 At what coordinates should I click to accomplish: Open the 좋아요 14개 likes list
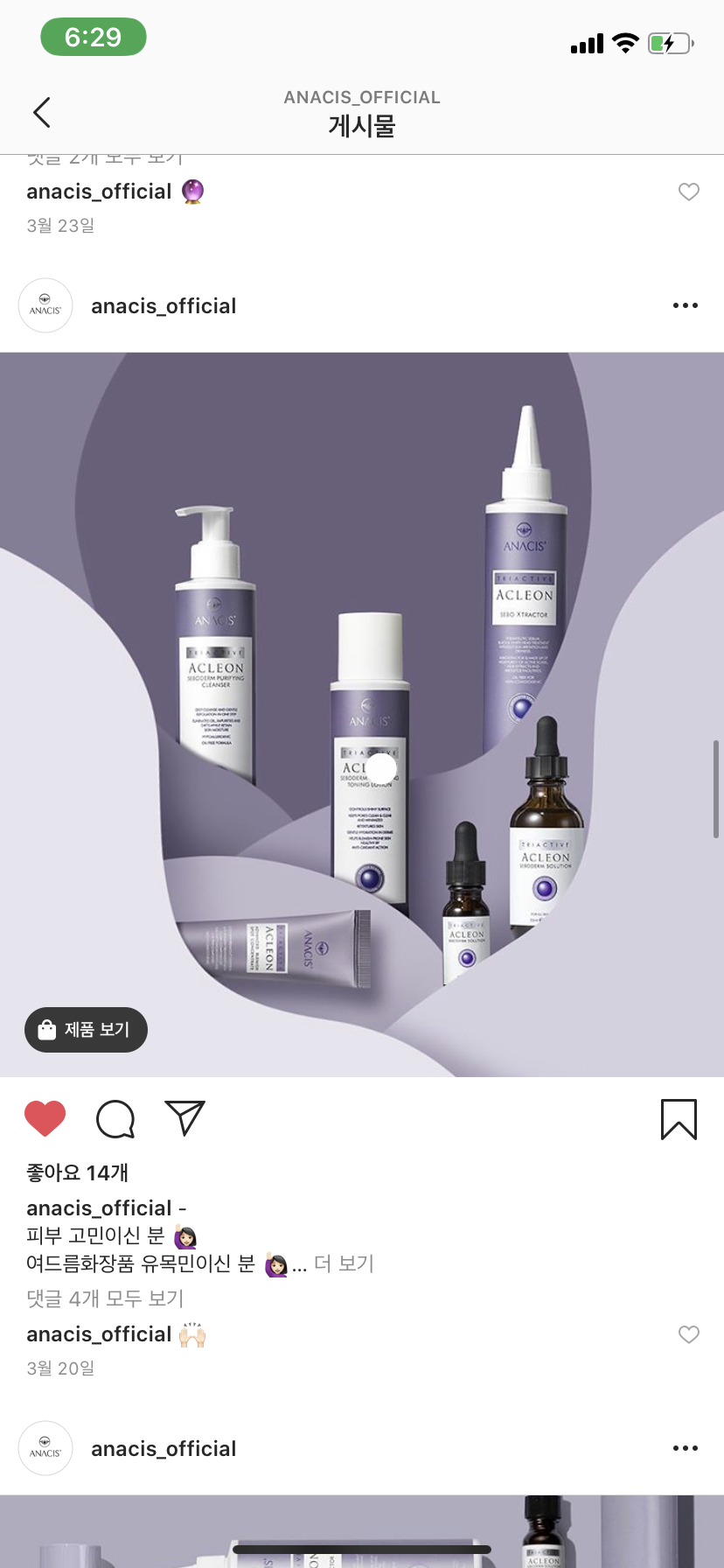point(78,1172)
